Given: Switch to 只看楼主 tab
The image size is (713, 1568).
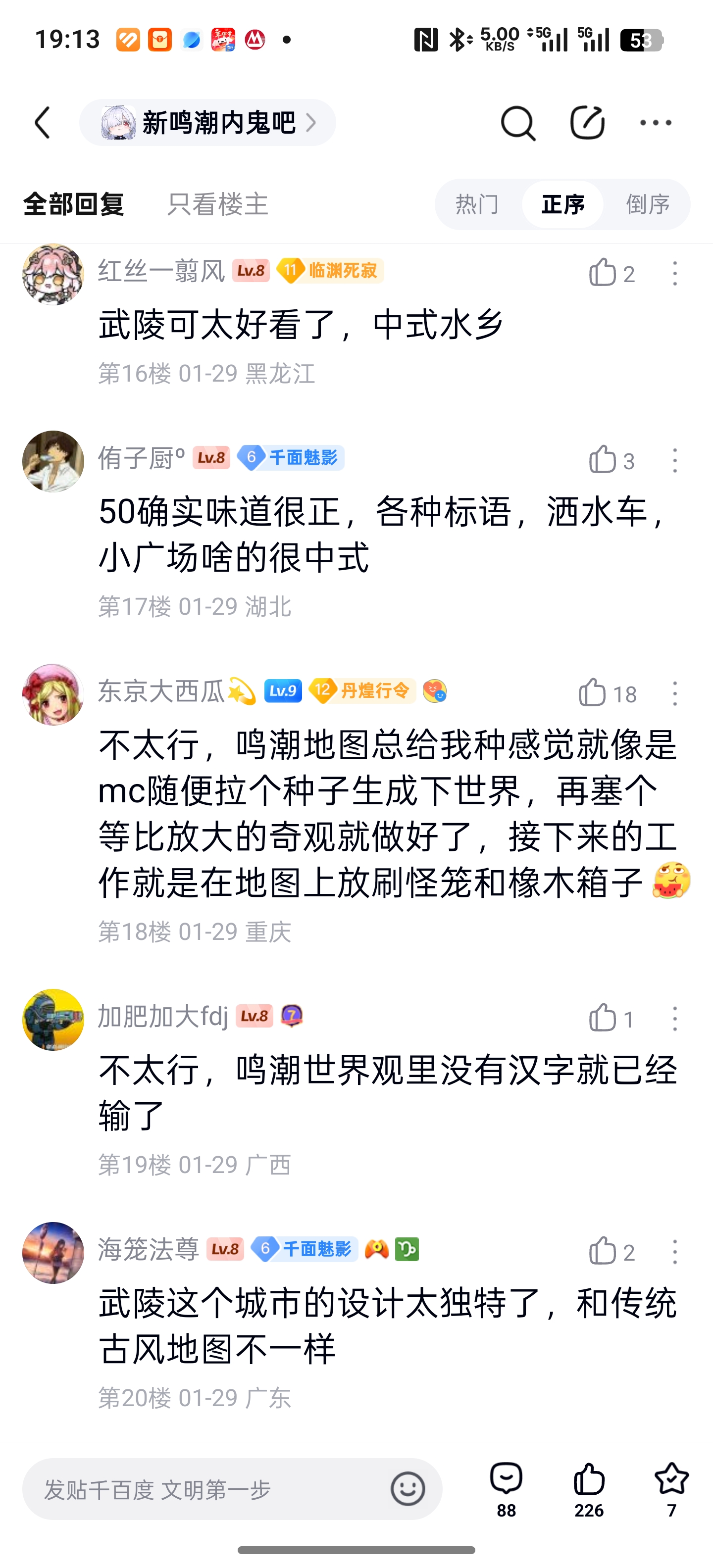Looking at the screenshot, I should point(217,204).
